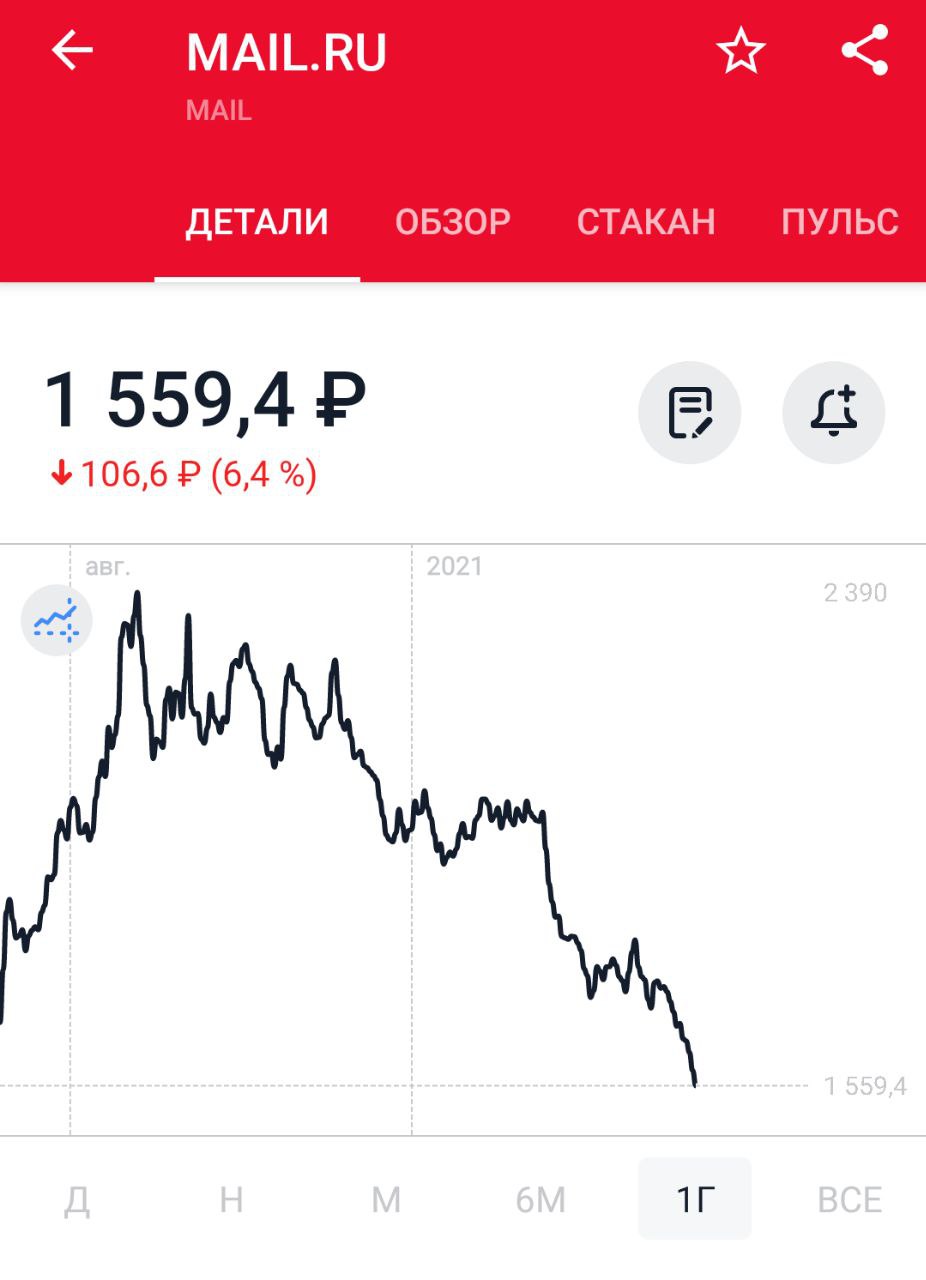Open the ОБЗОР tab

453,222
